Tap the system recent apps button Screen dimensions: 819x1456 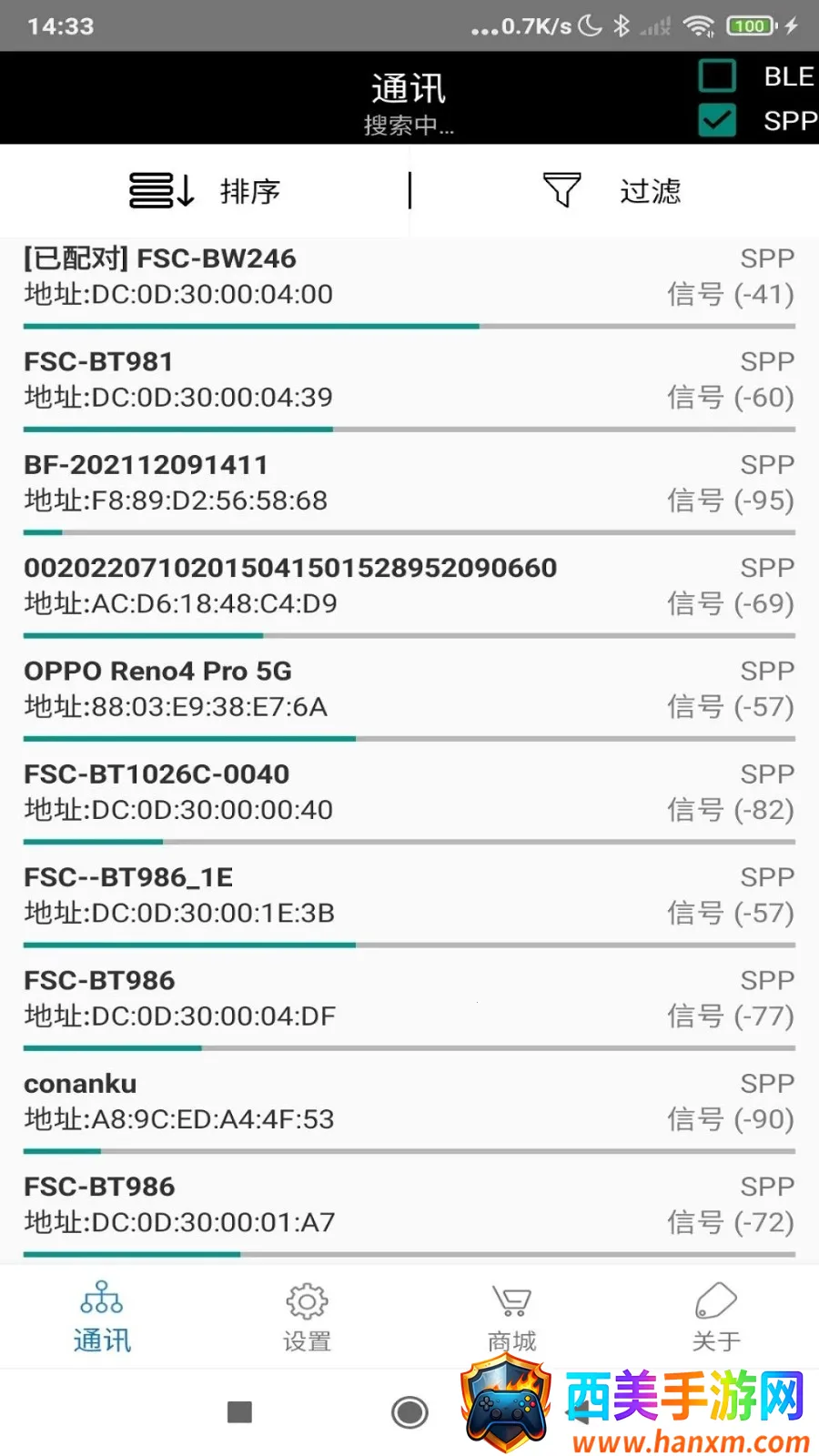239,1412
